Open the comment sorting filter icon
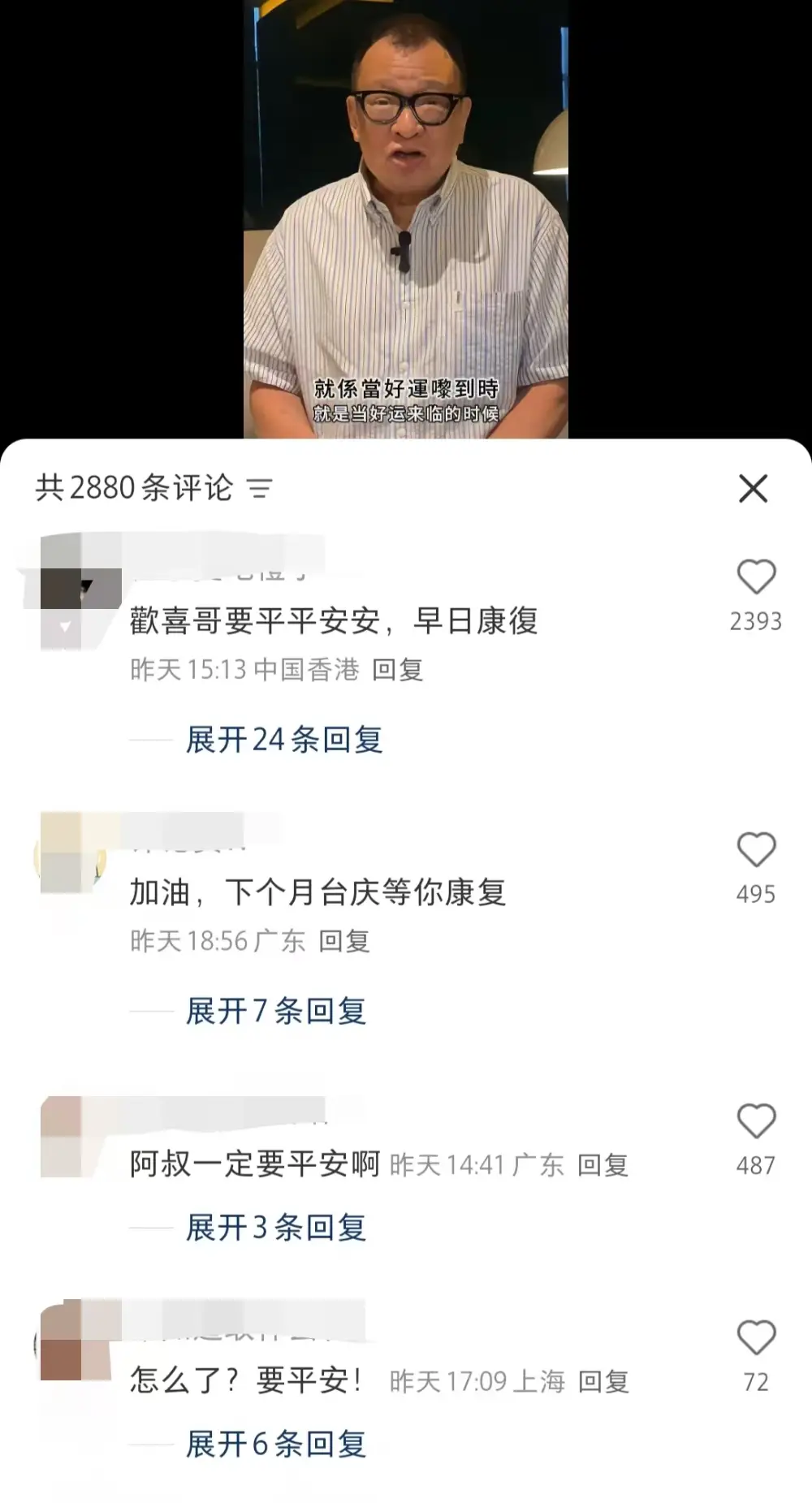Image resolution: width=812 pixels, height=1503 pixels. [x=258, y=487]
